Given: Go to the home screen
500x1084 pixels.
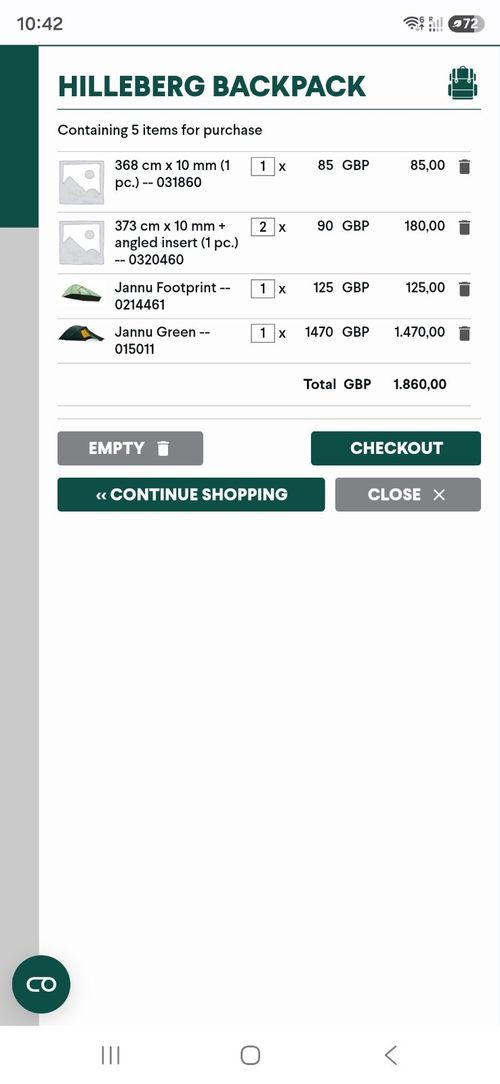Looking at the screenshot, I should [250, 1055].
